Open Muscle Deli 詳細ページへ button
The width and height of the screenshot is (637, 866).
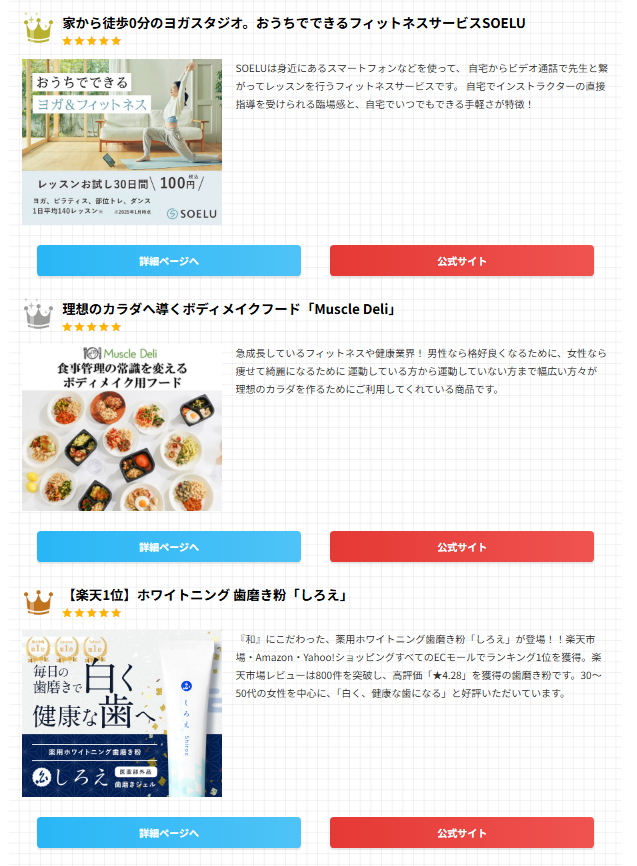pyautogui.click(x=169, y=547)
